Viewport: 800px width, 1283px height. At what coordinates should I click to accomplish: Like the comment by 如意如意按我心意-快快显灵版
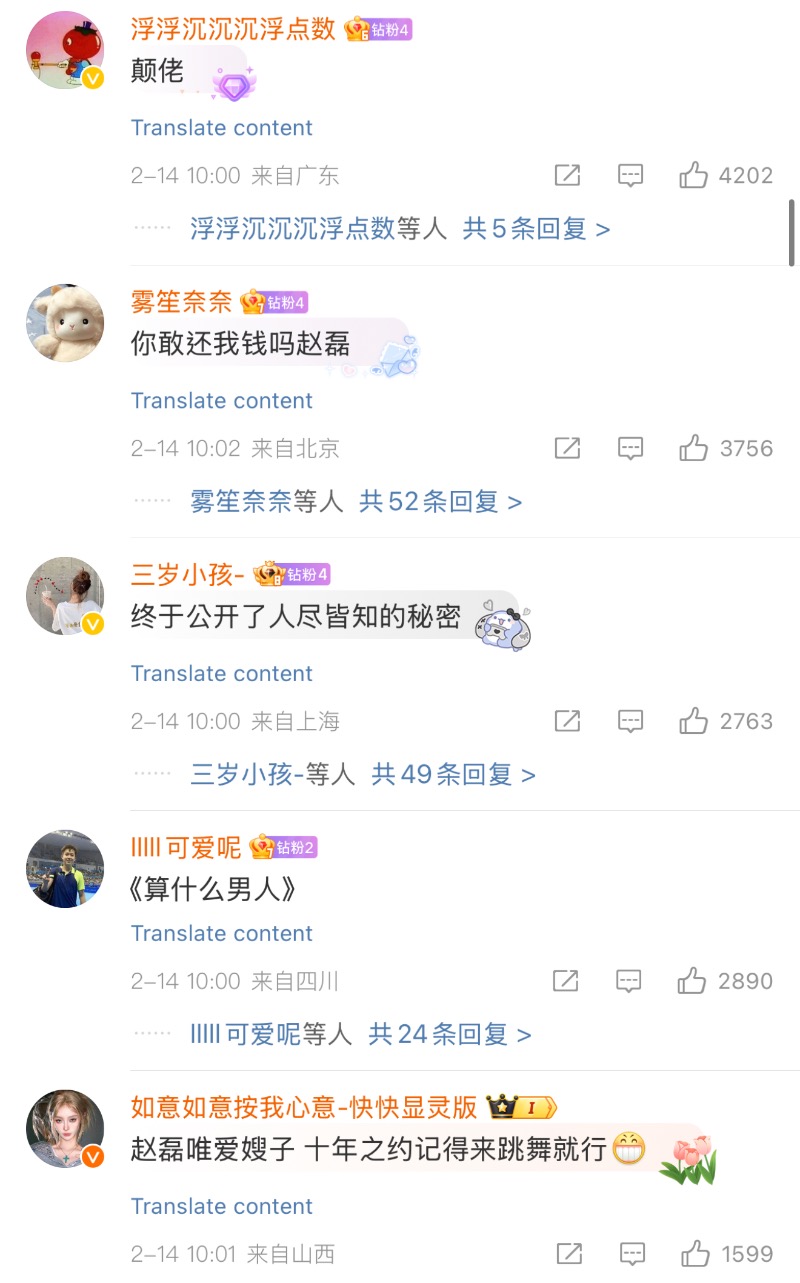[x=695, y=1254]
